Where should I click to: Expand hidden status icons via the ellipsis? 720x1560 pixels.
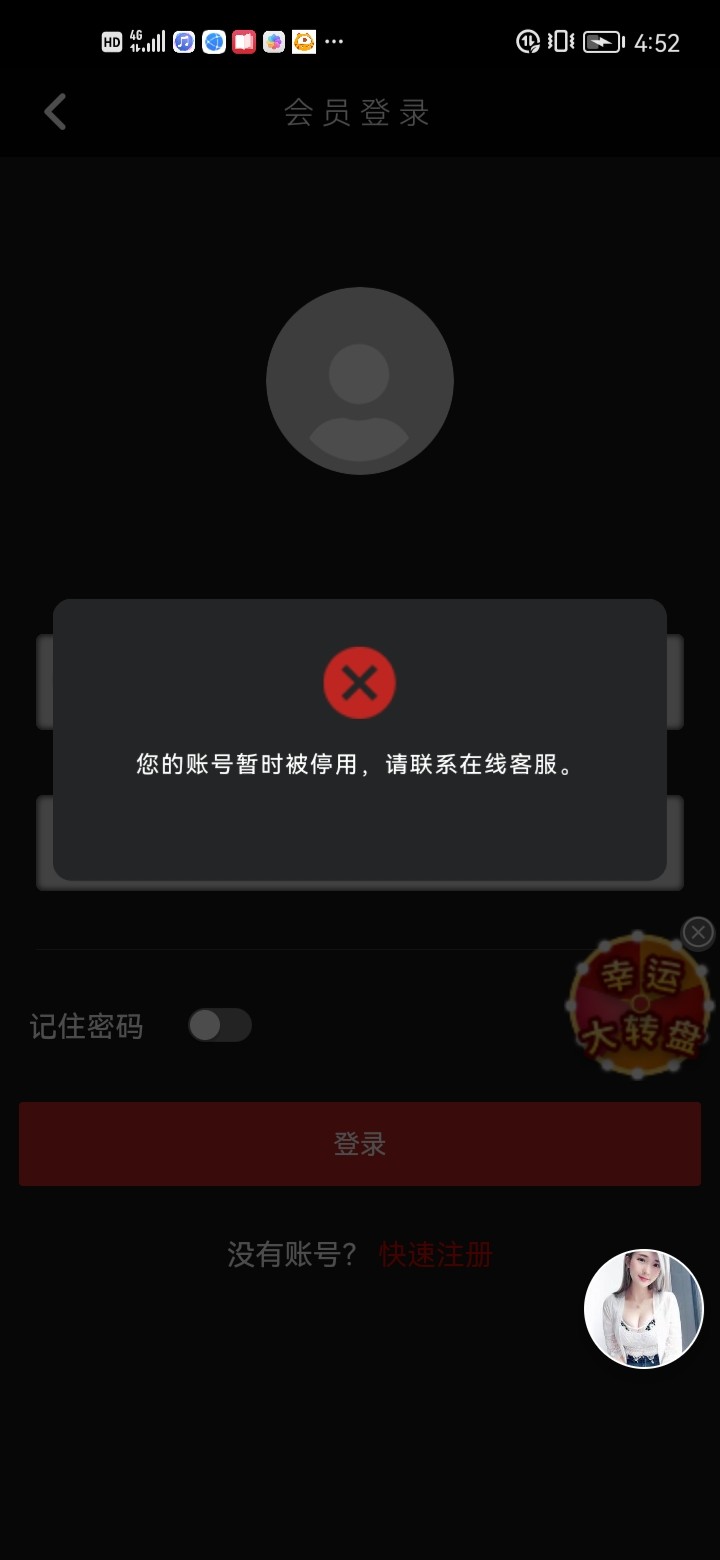tap(332, 43)
